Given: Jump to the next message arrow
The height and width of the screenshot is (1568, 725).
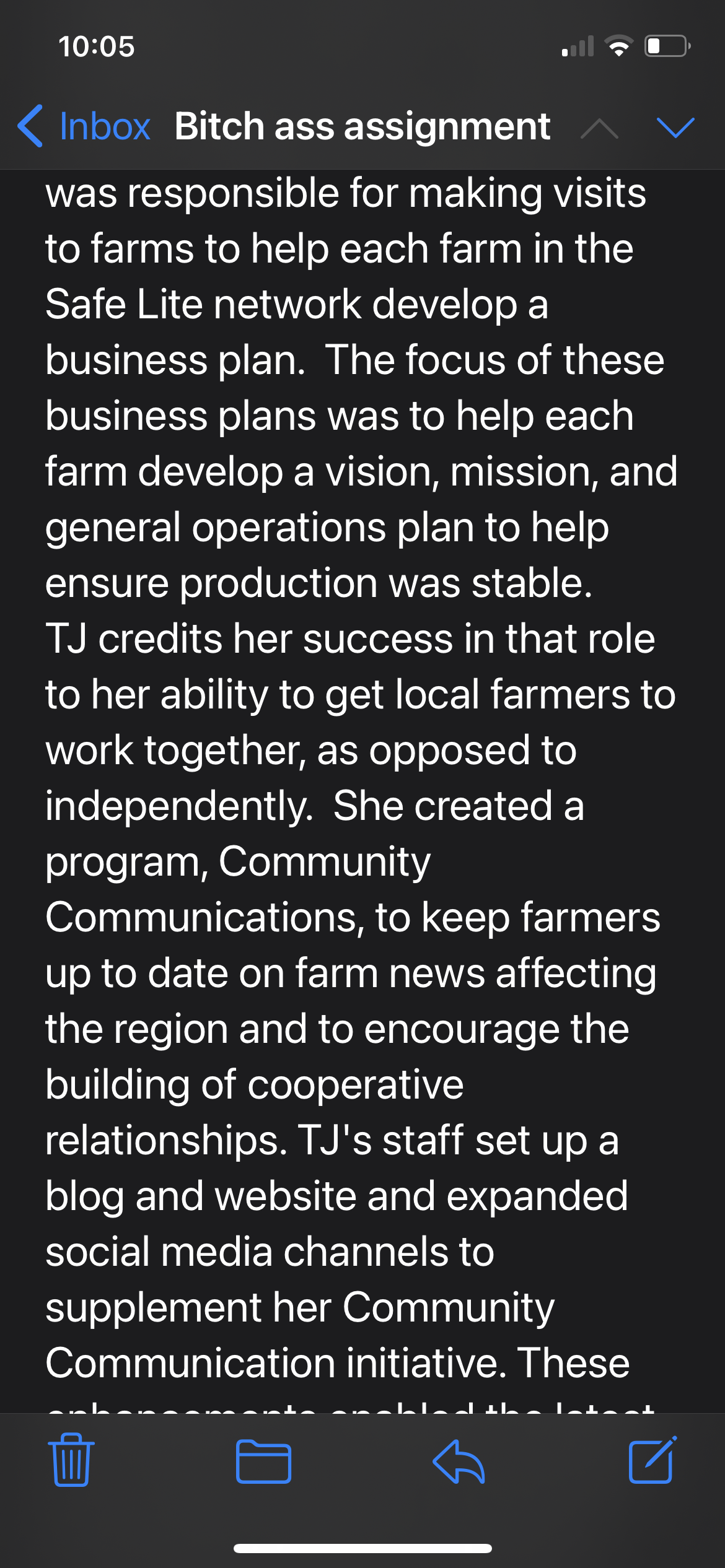Looking at the screenshot, I should click(x=675, y=128).
